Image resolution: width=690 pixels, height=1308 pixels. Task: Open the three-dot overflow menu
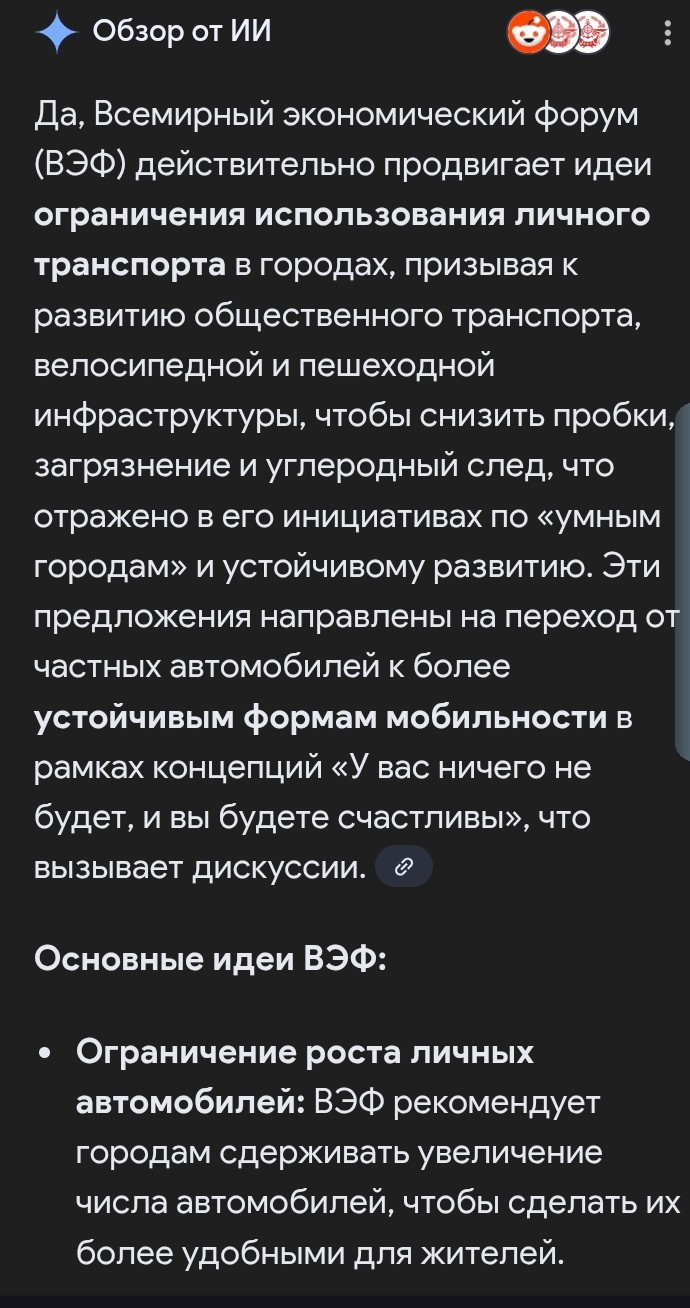[x=668, y=35]
